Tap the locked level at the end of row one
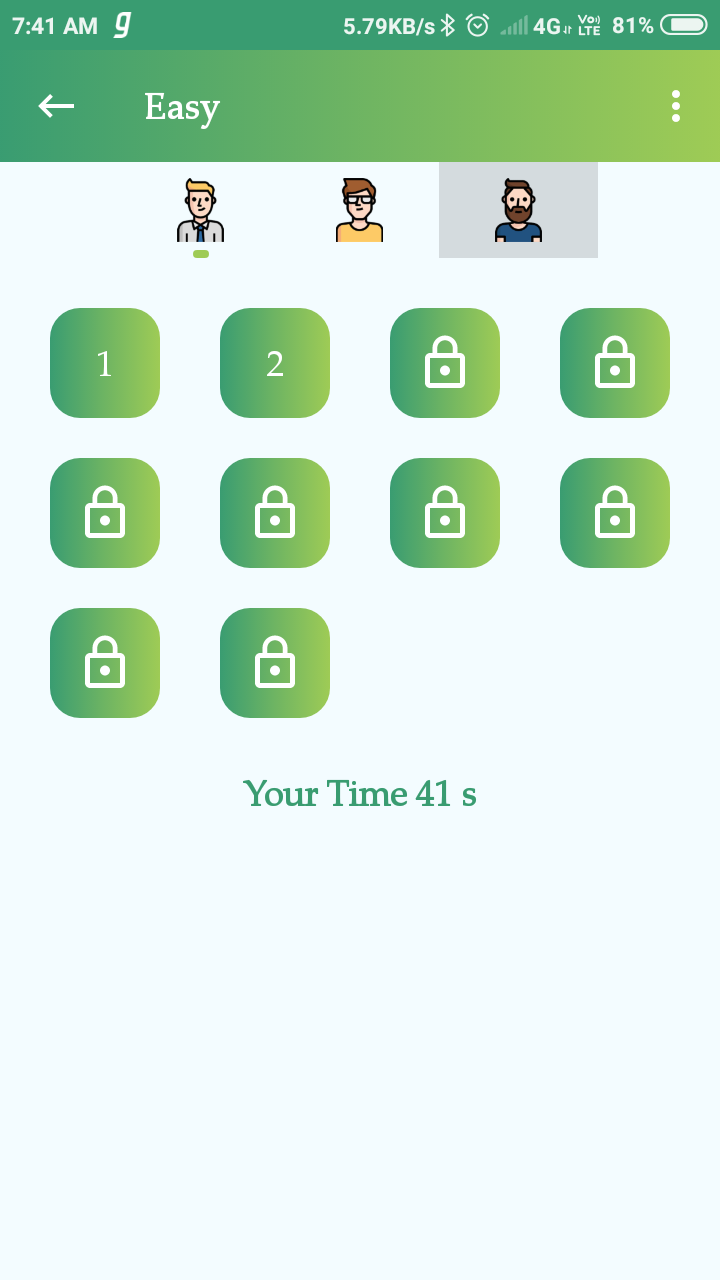 614,362
